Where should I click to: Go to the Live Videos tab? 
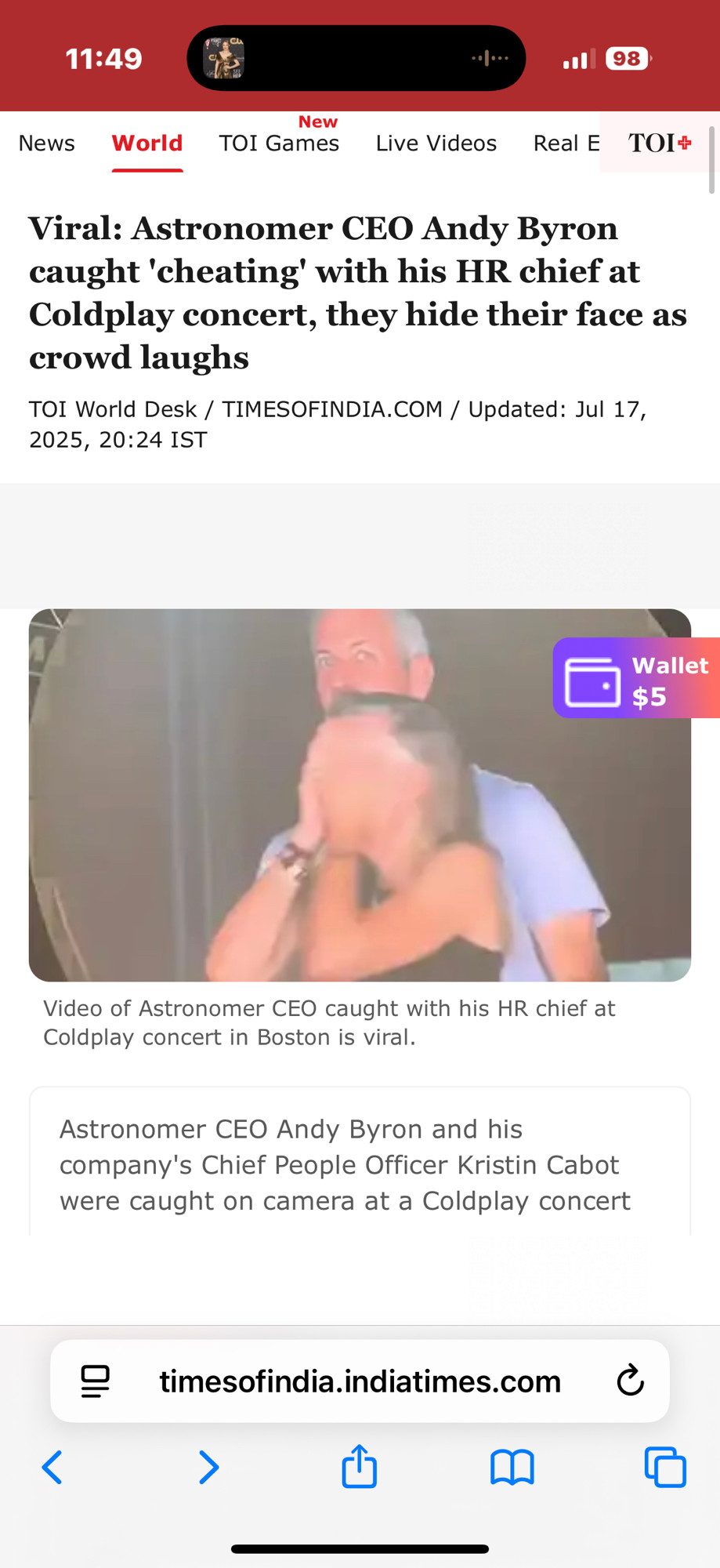[x=436, y=143]
